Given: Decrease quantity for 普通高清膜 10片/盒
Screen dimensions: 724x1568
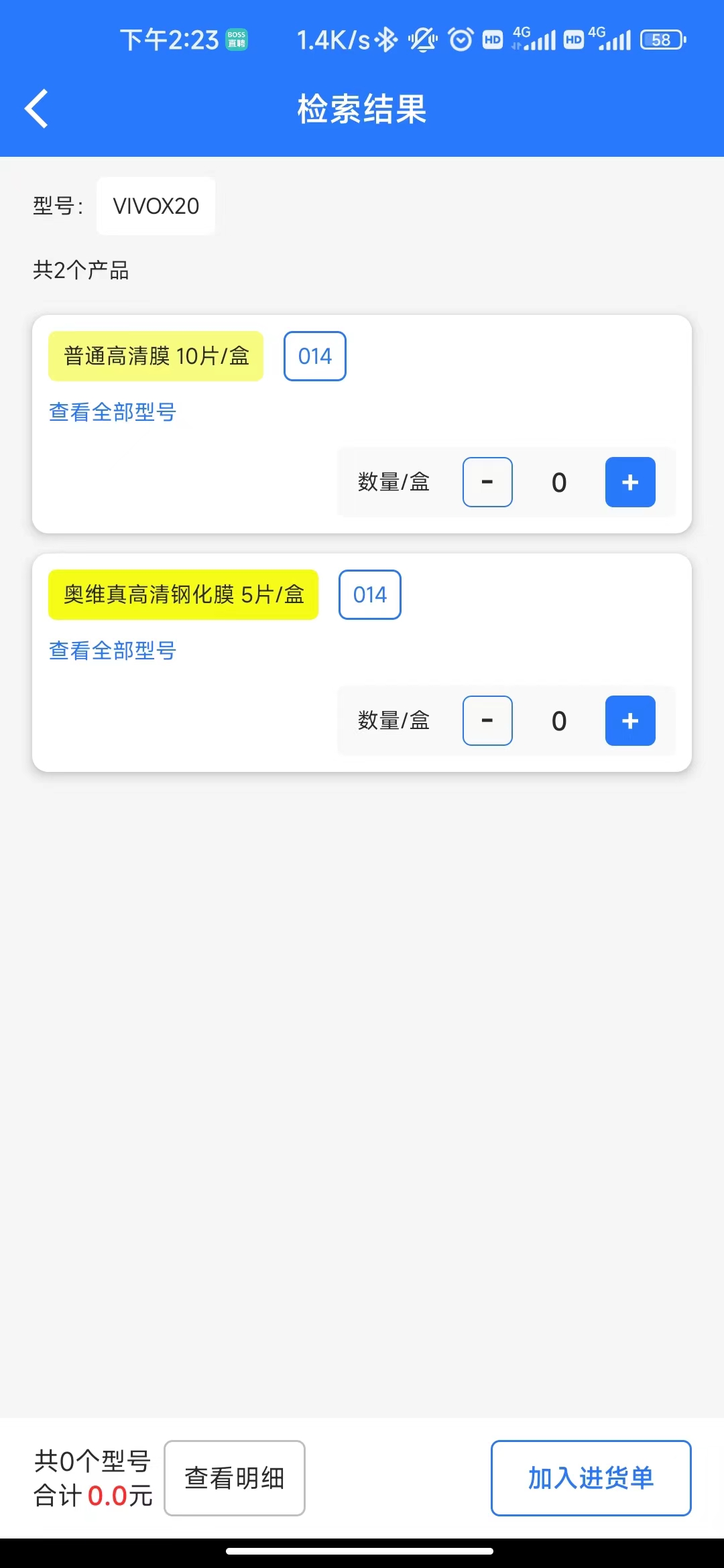Looking at the screenshot, I should tap(487, 482).
